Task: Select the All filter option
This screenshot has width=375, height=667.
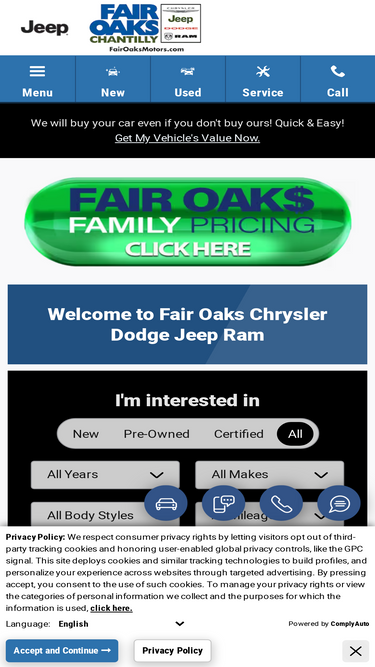Action: point(295,434)
